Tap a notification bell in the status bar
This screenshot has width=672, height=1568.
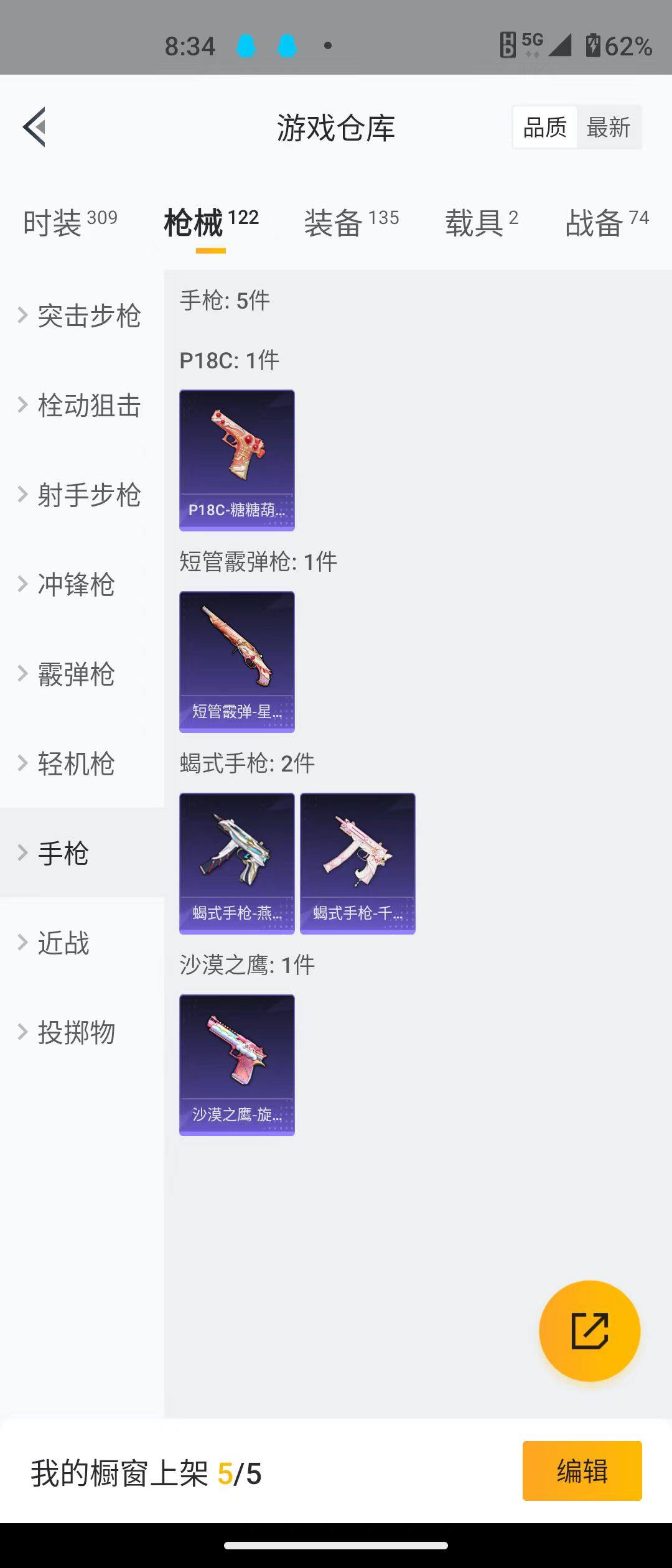pyautogui.click(x=246, y=45)
